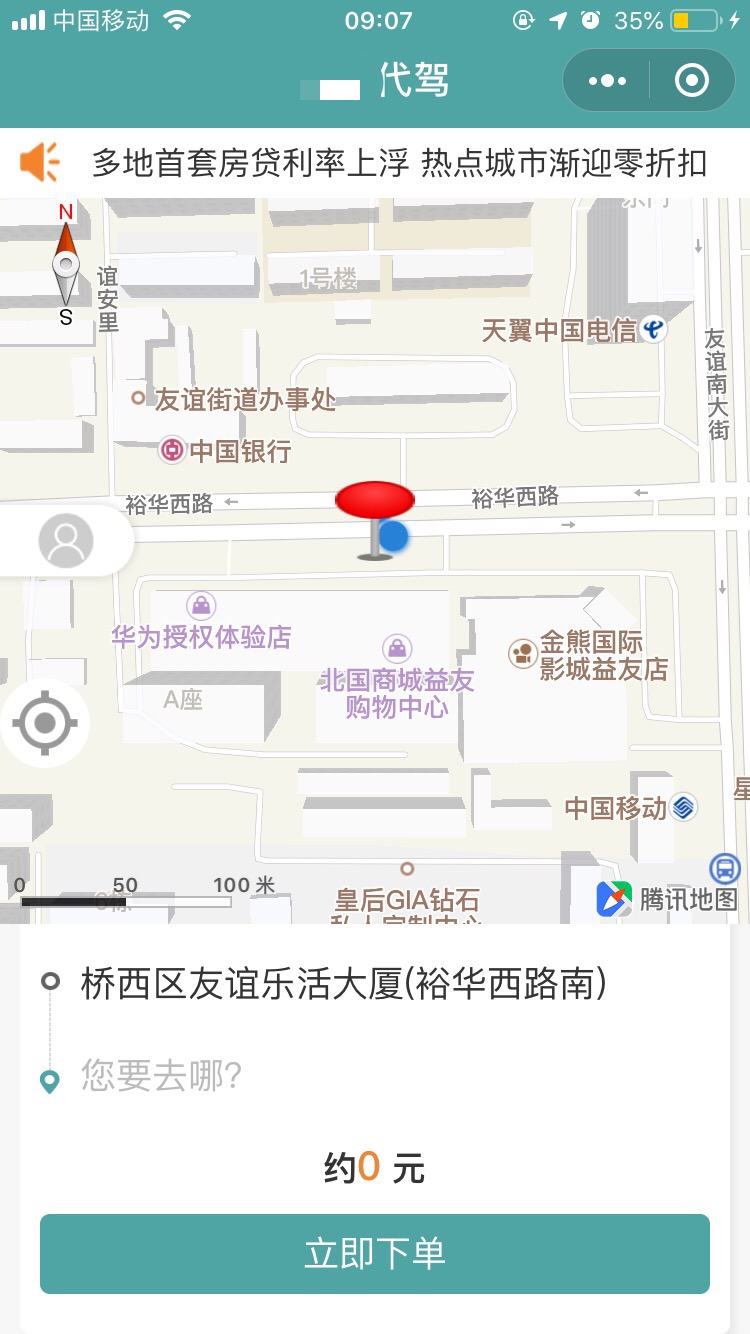Click the orange announcement speaker icon

click(39, 162)
